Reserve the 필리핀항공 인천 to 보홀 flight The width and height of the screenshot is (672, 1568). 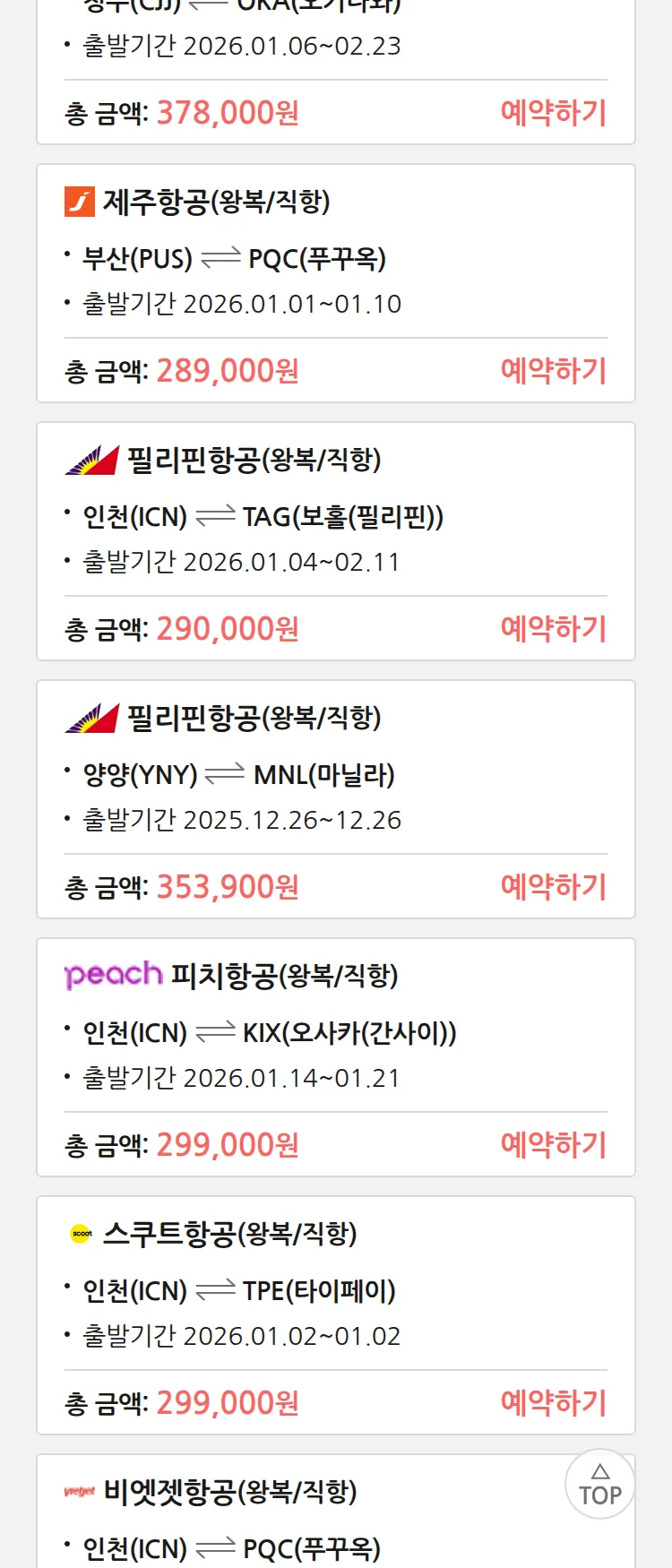(553, 629)
